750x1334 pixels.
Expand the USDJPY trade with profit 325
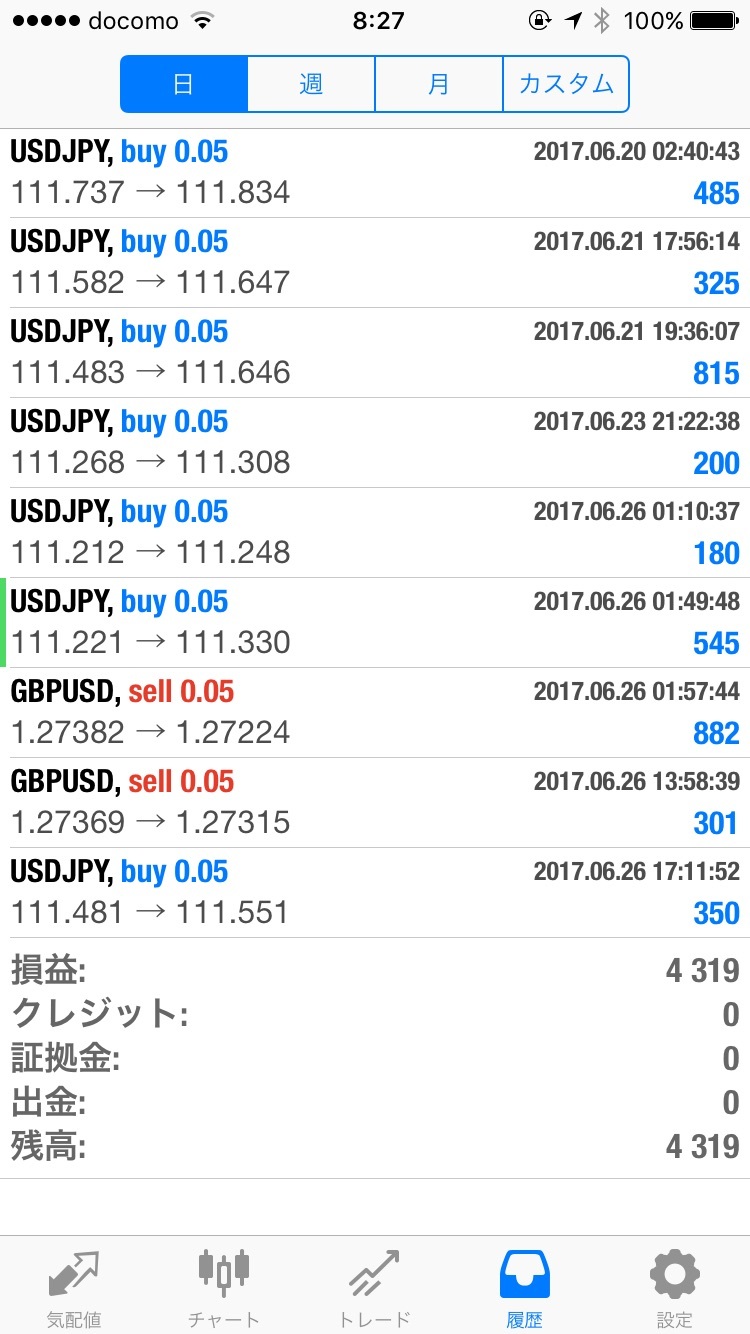[375, 263]
